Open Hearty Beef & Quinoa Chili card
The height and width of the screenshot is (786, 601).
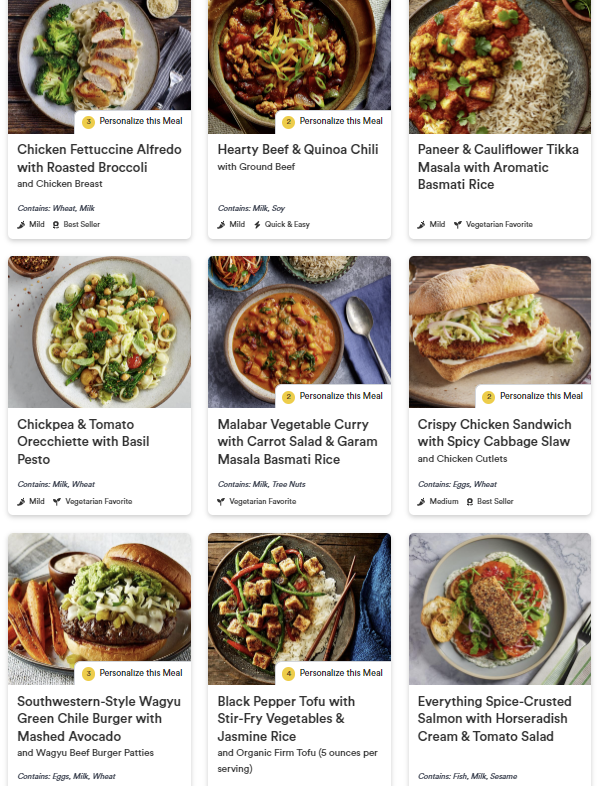tap(298, 149)
